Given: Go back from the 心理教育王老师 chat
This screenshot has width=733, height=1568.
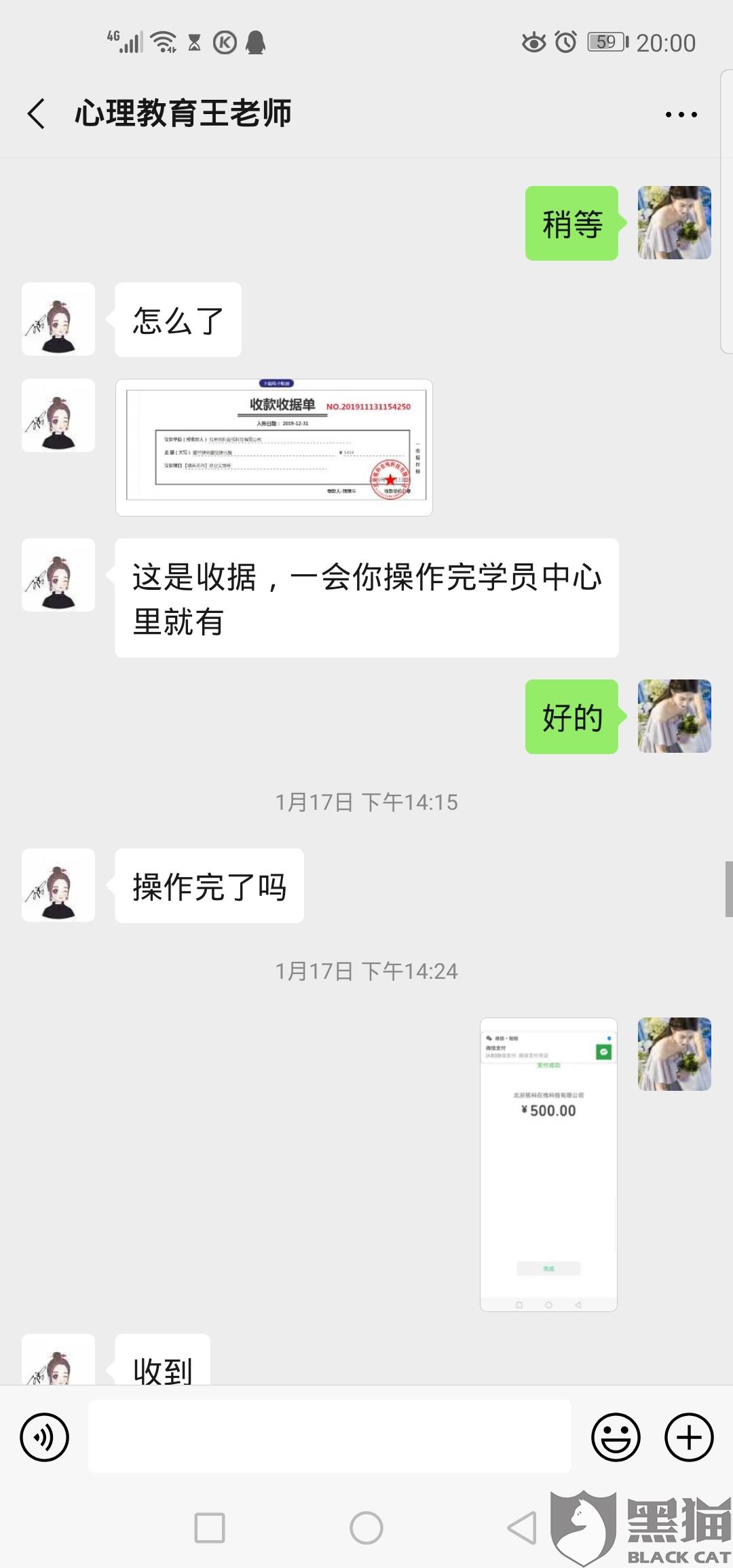Looking at the screenshot, I should 37,113.
